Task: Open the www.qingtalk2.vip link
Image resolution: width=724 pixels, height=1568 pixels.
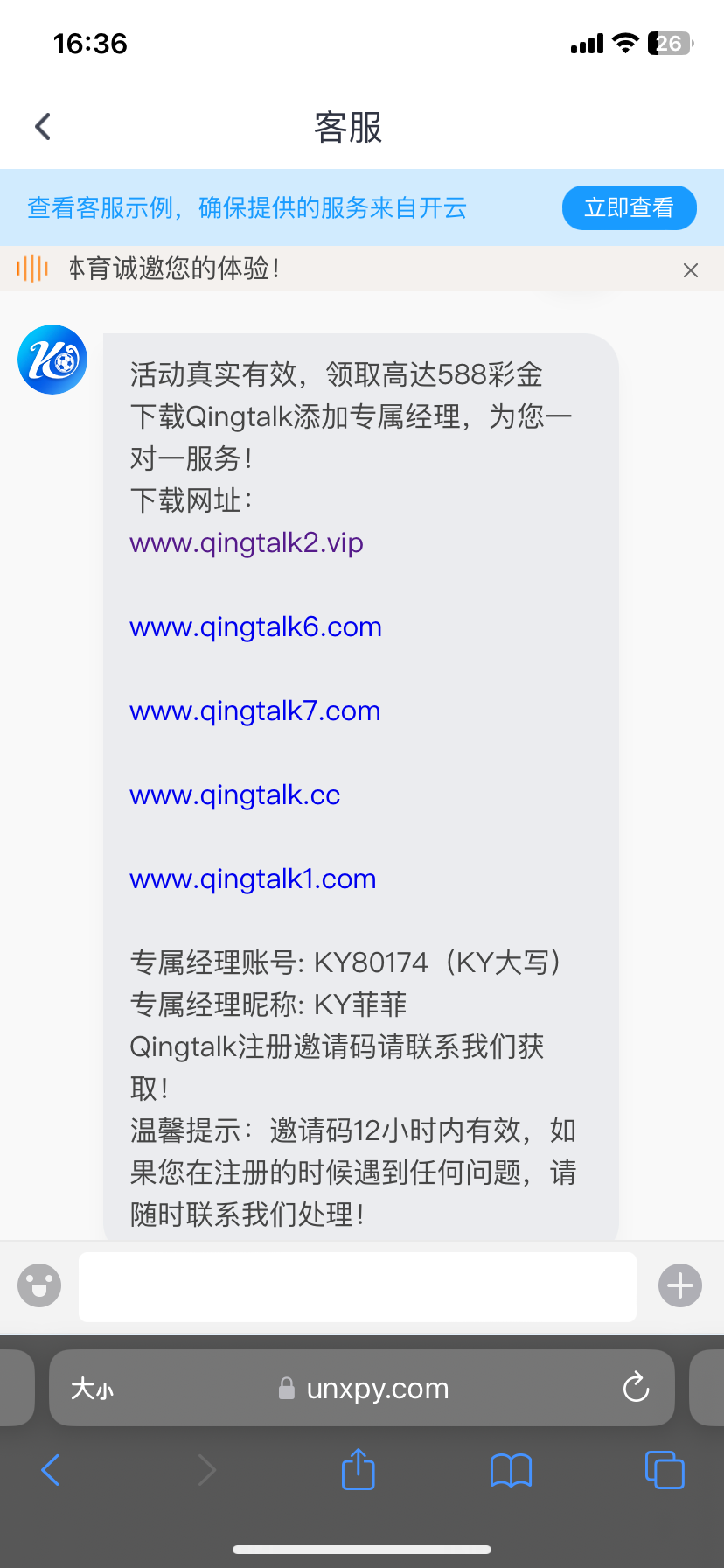Action: [246, 543]
